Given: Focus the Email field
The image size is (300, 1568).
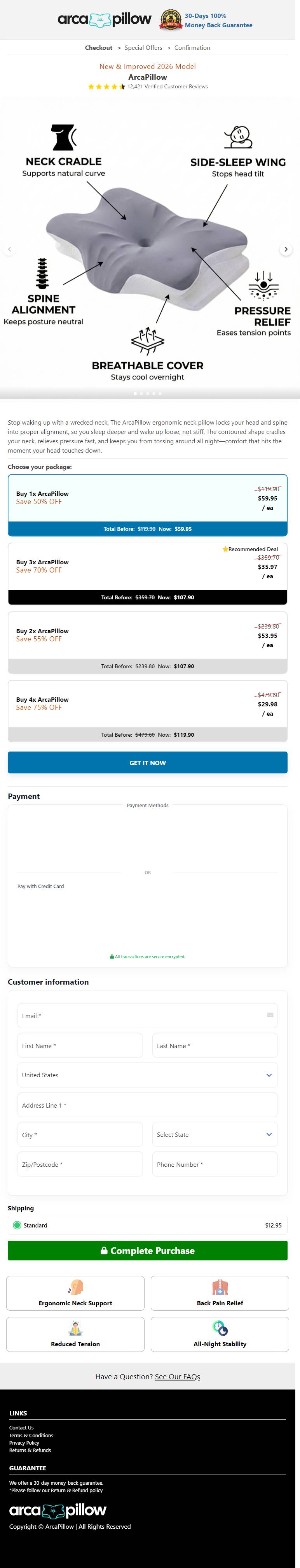Looking at the screenshot, I should coord(147,1016).
